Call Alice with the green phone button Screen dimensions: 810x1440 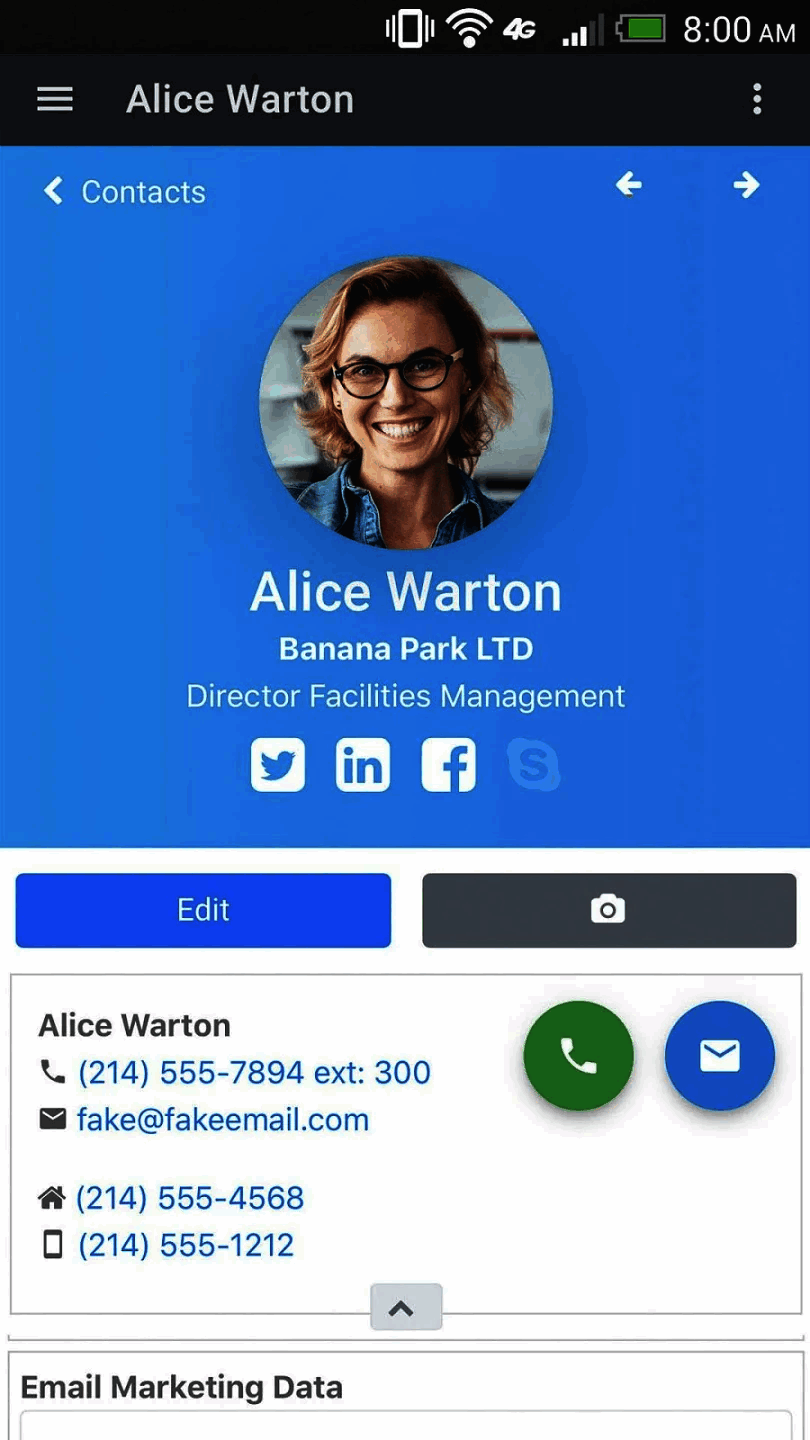pyautogui.click(x=578, y=1056)
